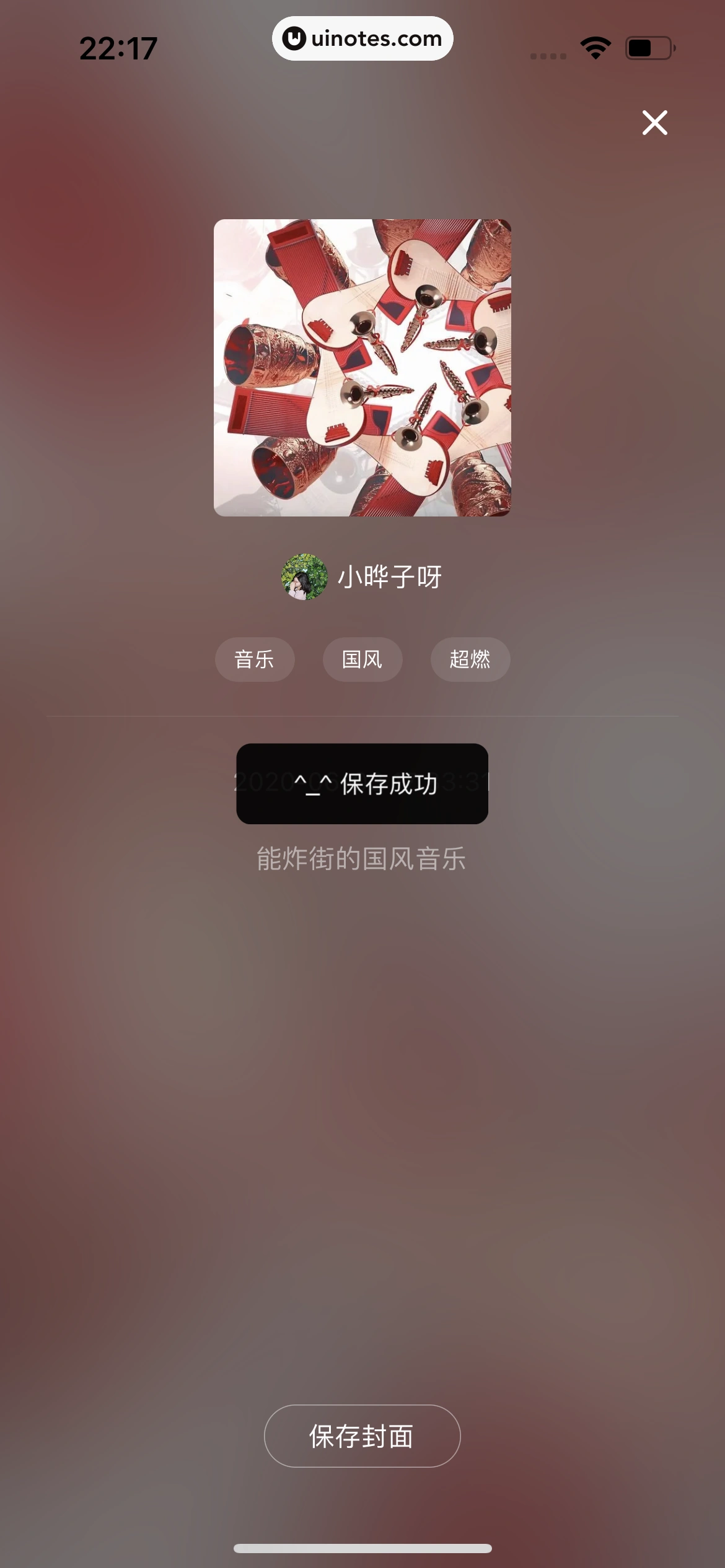Select the 国风 tag chip

point(362,660)
